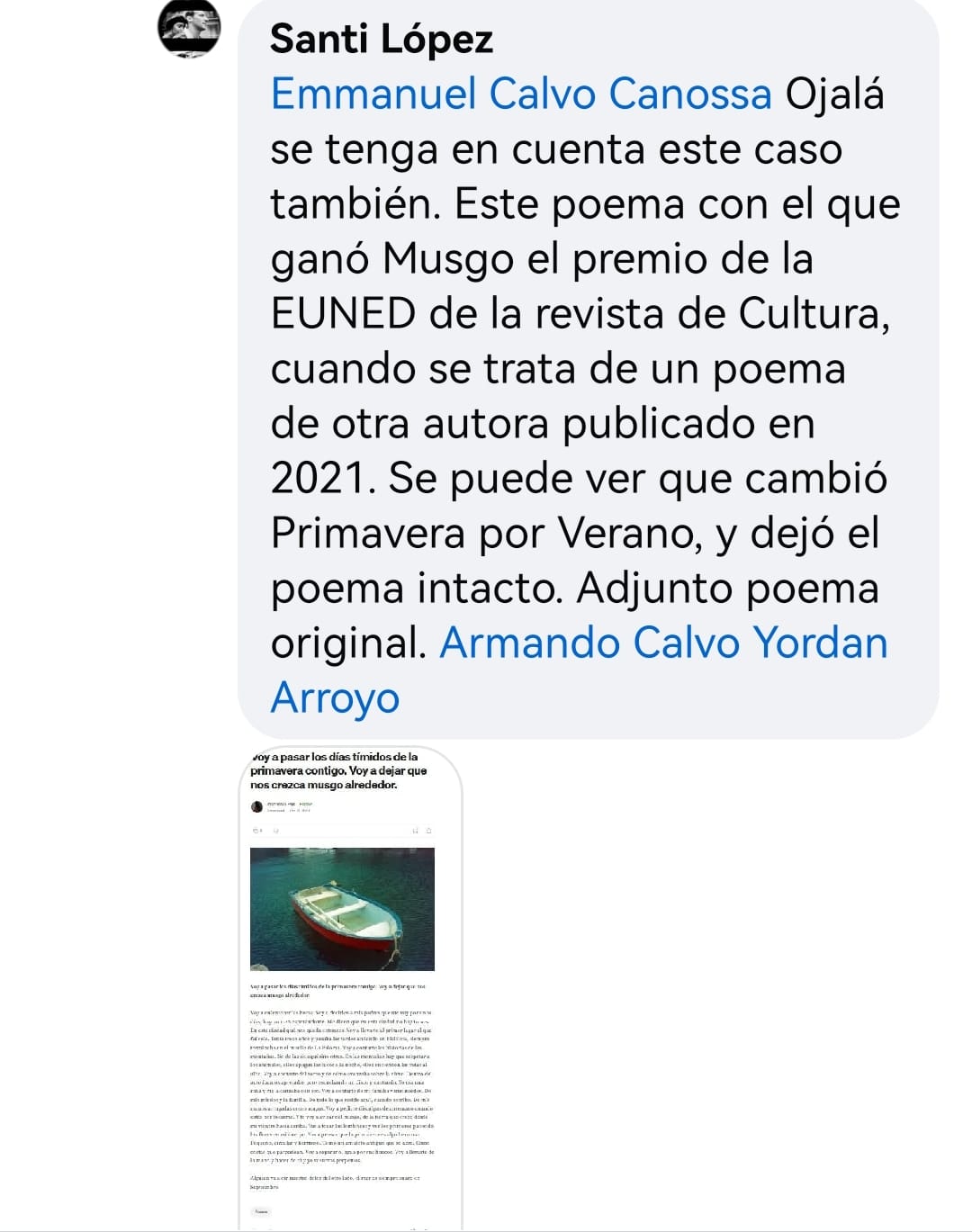
Task: Open the tagged profile Emmanuel Calvo Canossa
Action: [521, 94]
